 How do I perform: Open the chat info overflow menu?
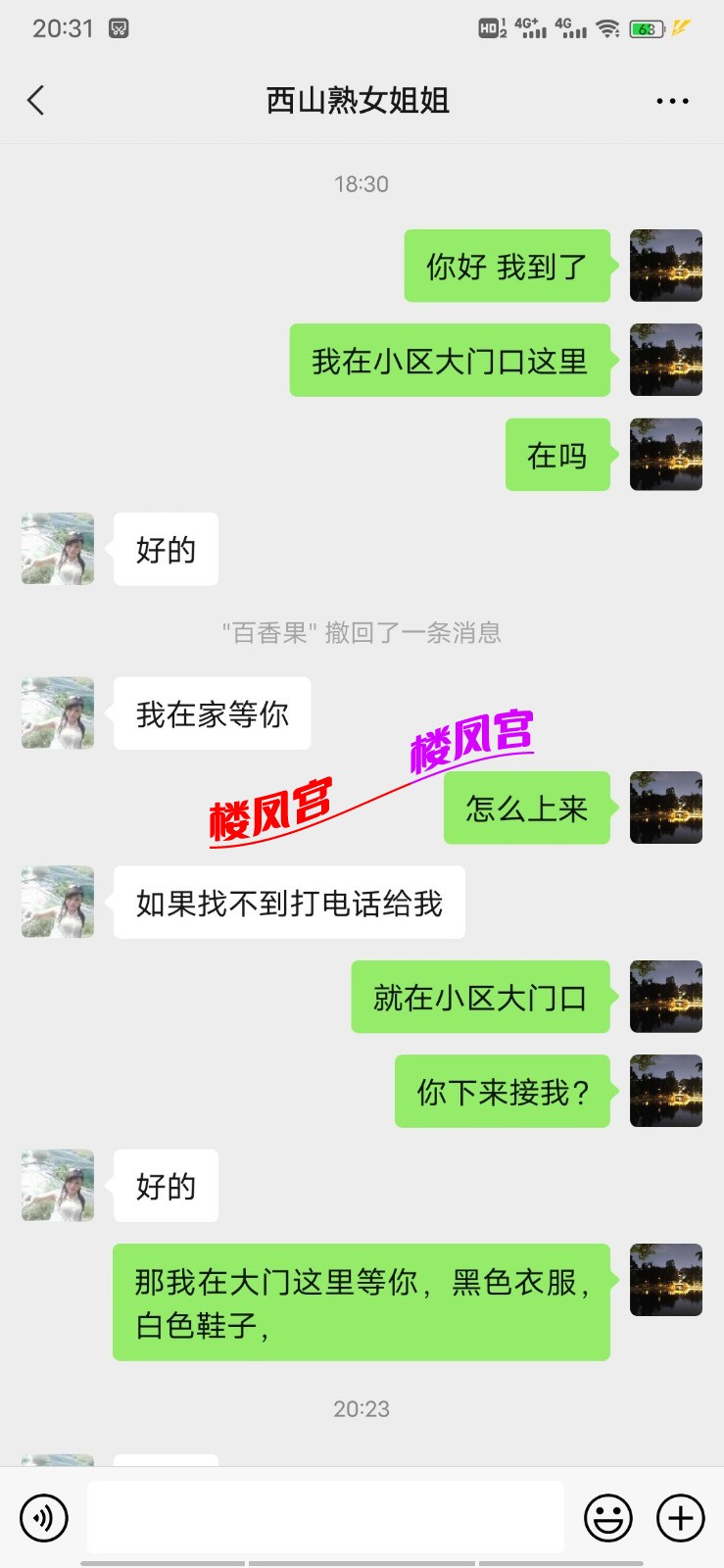672,101
